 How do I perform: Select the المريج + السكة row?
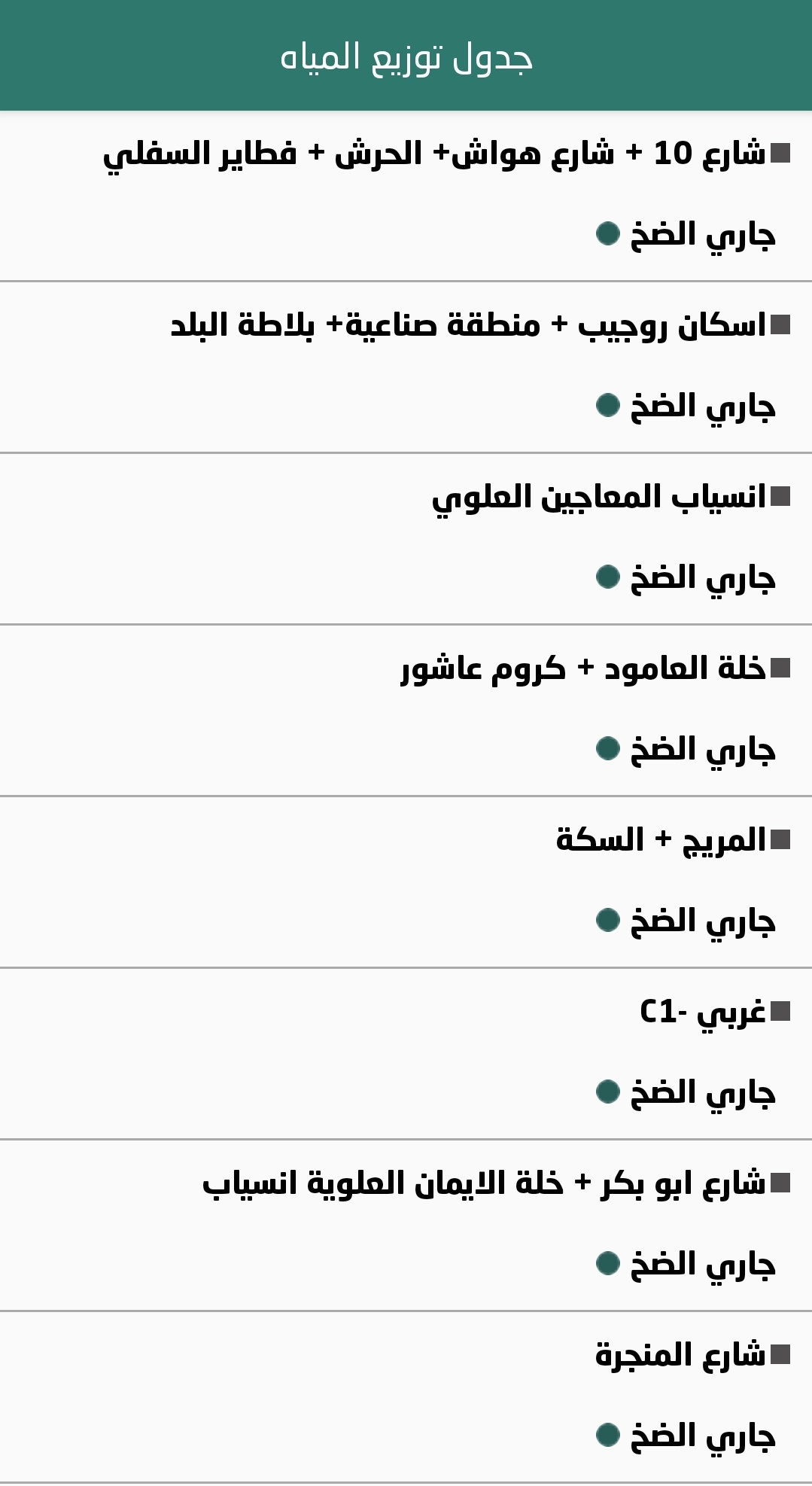click(x=660, y=840)
